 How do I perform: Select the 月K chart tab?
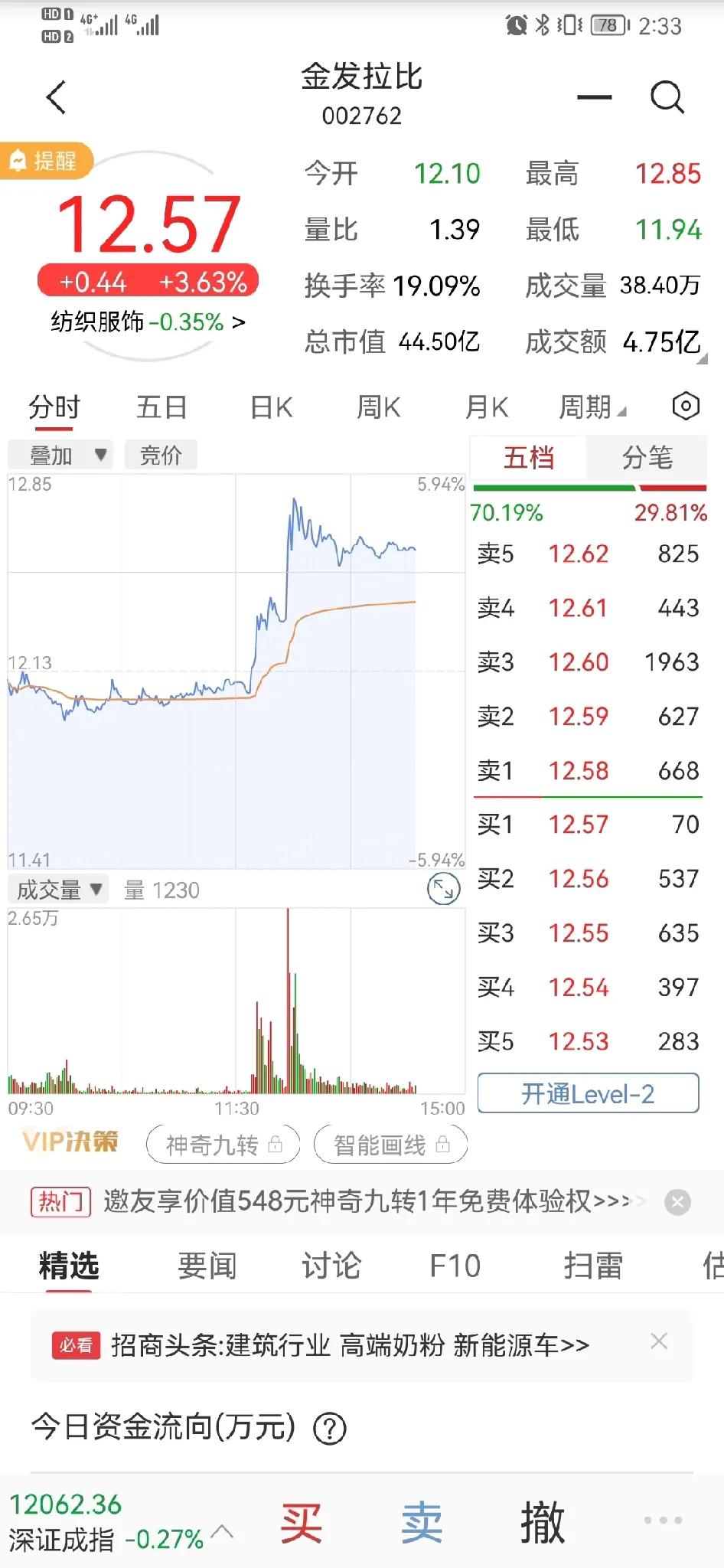pyautogui.click(x=487, y=407)
